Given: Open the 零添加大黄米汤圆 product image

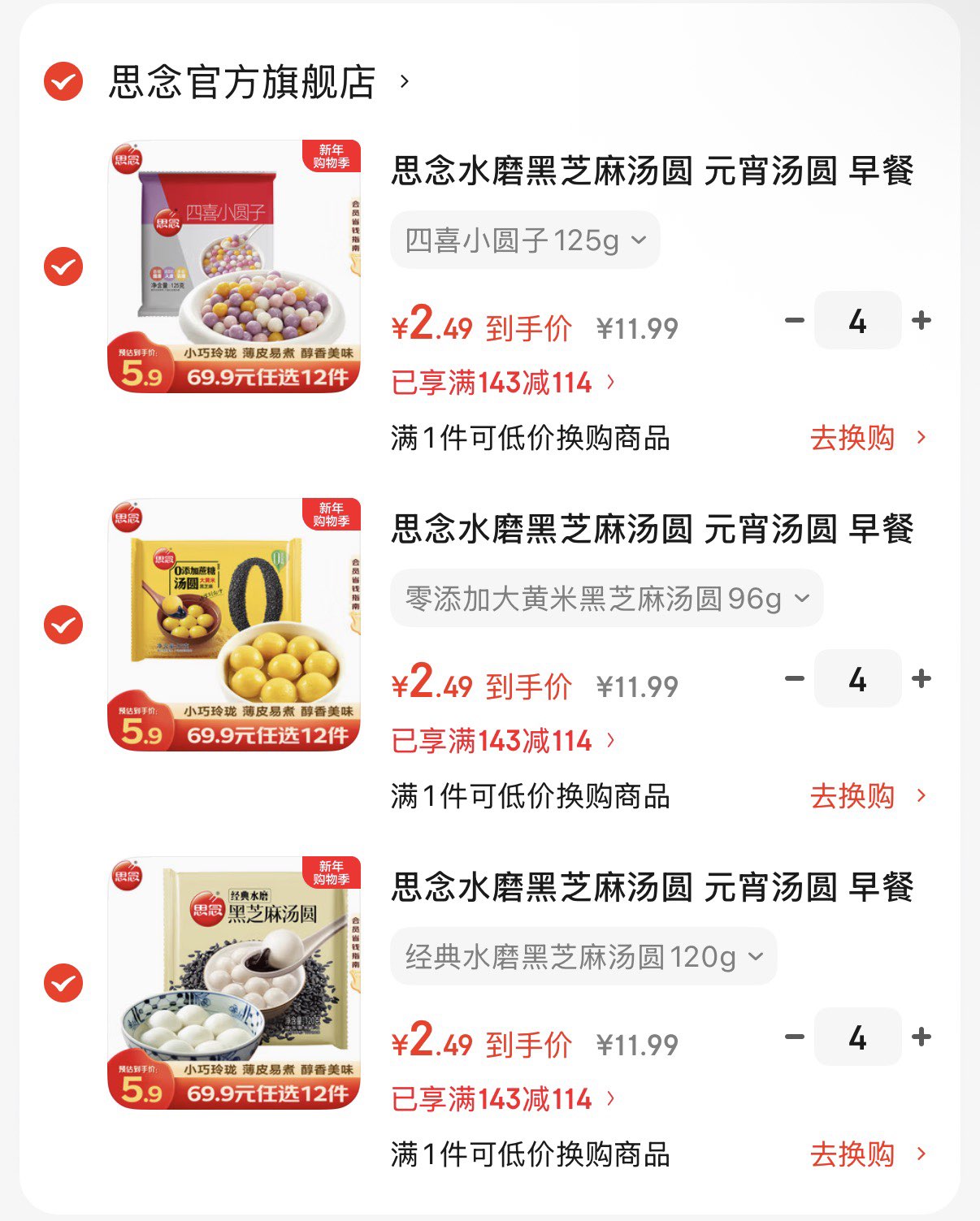Looking at the screenshot, I should 234,625.
